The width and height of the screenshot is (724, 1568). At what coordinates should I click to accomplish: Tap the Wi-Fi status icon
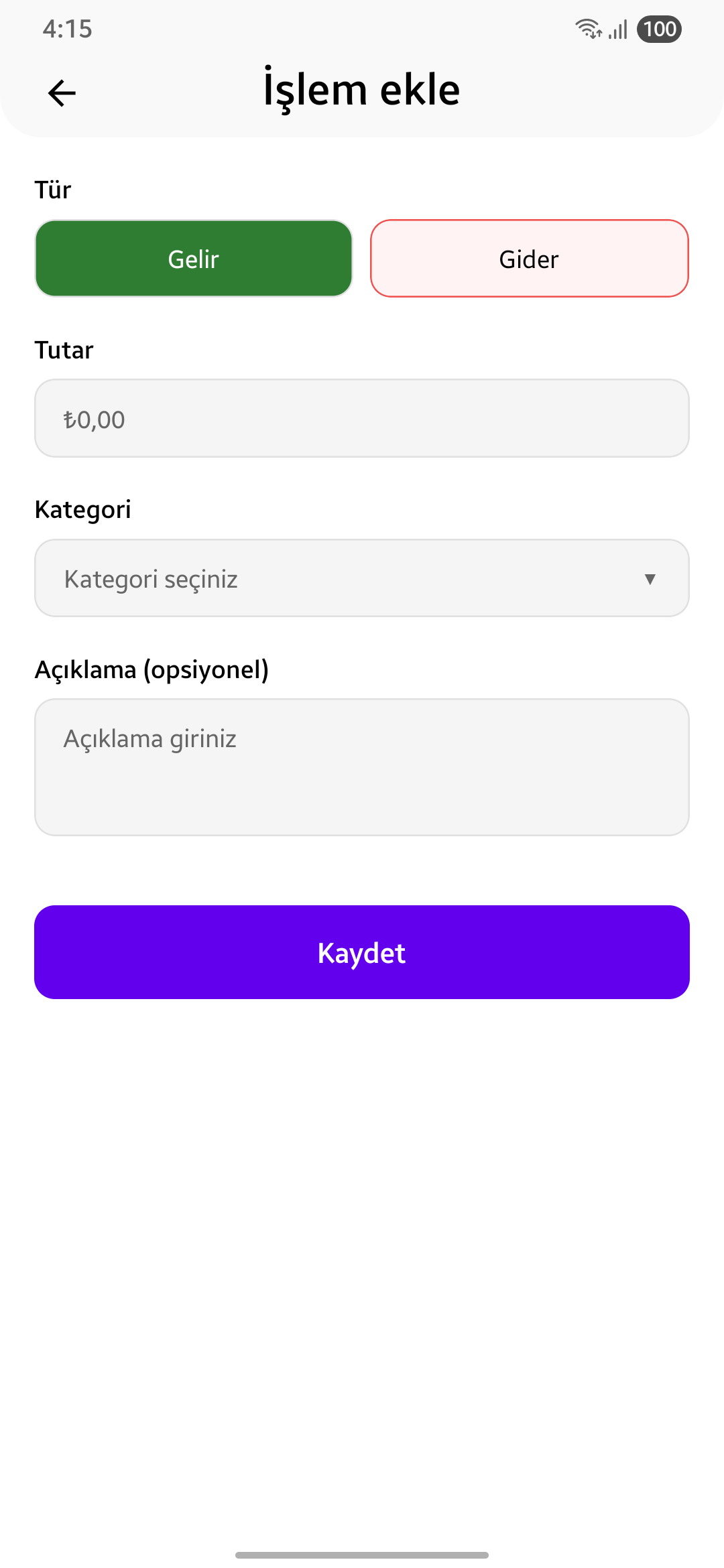click(x=589, y=28)
